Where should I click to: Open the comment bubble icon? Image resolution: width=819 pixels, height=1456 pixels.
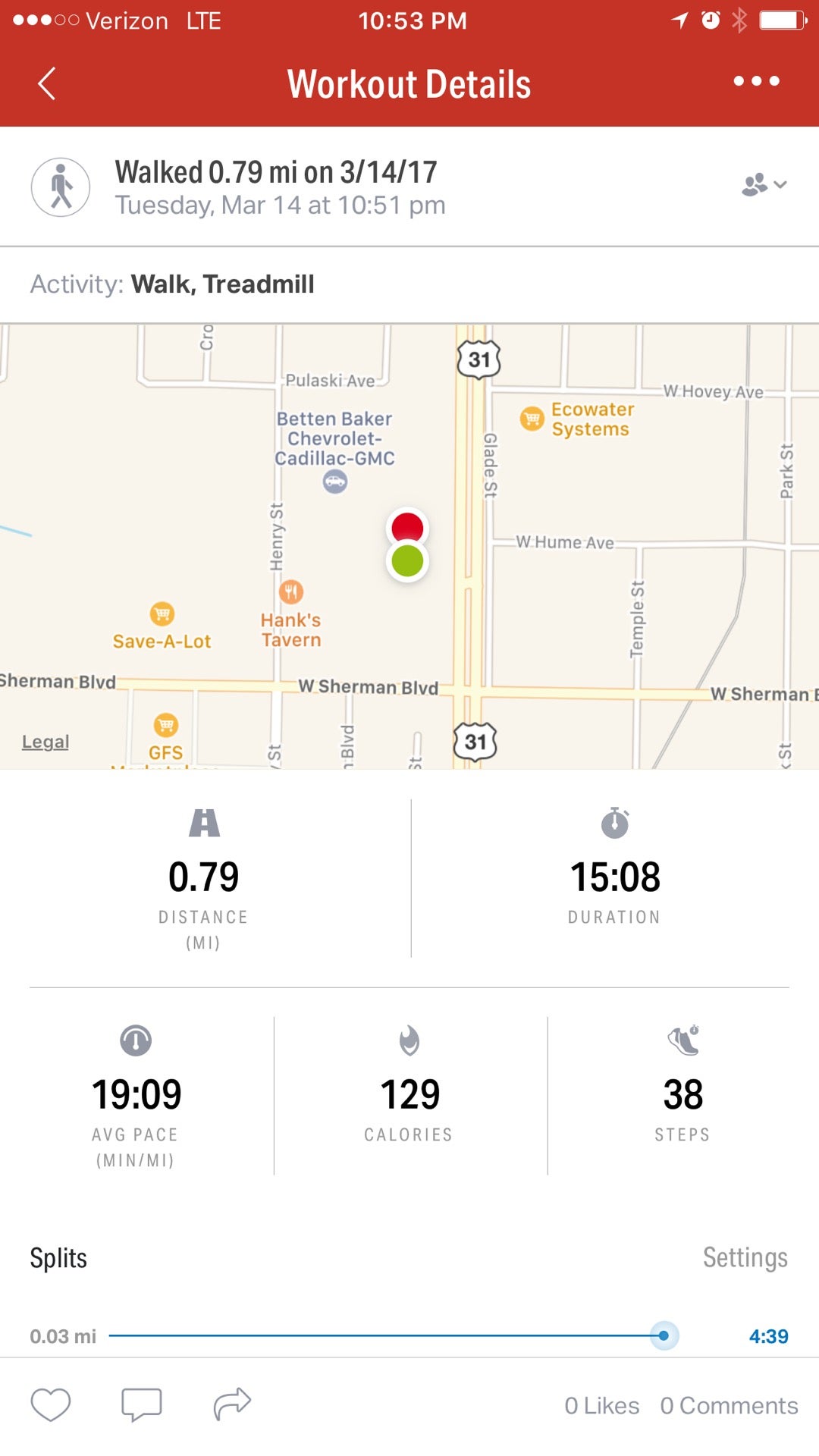(142, 1404)
